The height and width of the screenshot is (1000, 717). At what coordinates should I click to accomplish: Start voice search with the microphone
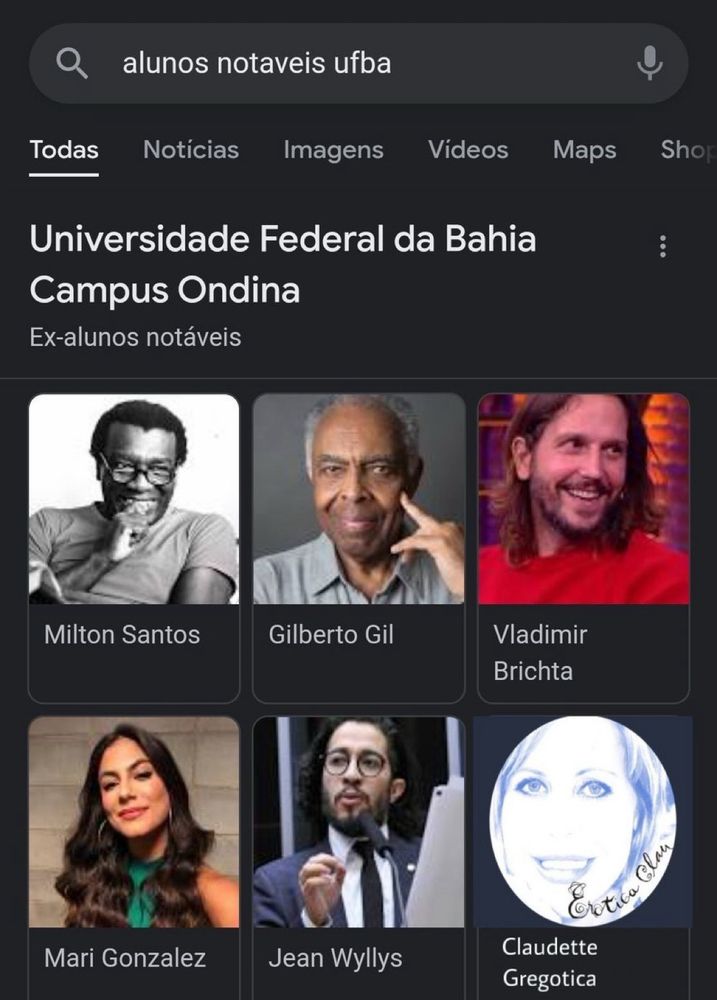(x=649, y=64)
